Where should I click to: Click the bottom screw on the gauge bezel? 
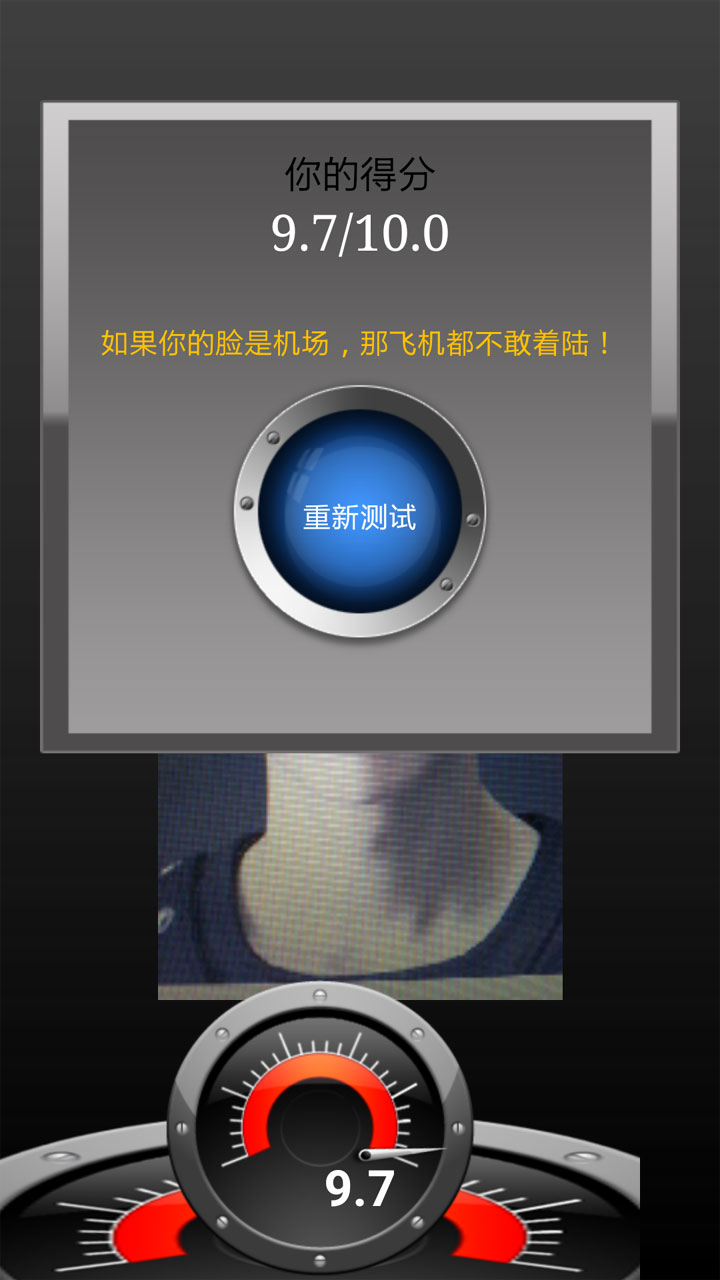(318, 1262)
